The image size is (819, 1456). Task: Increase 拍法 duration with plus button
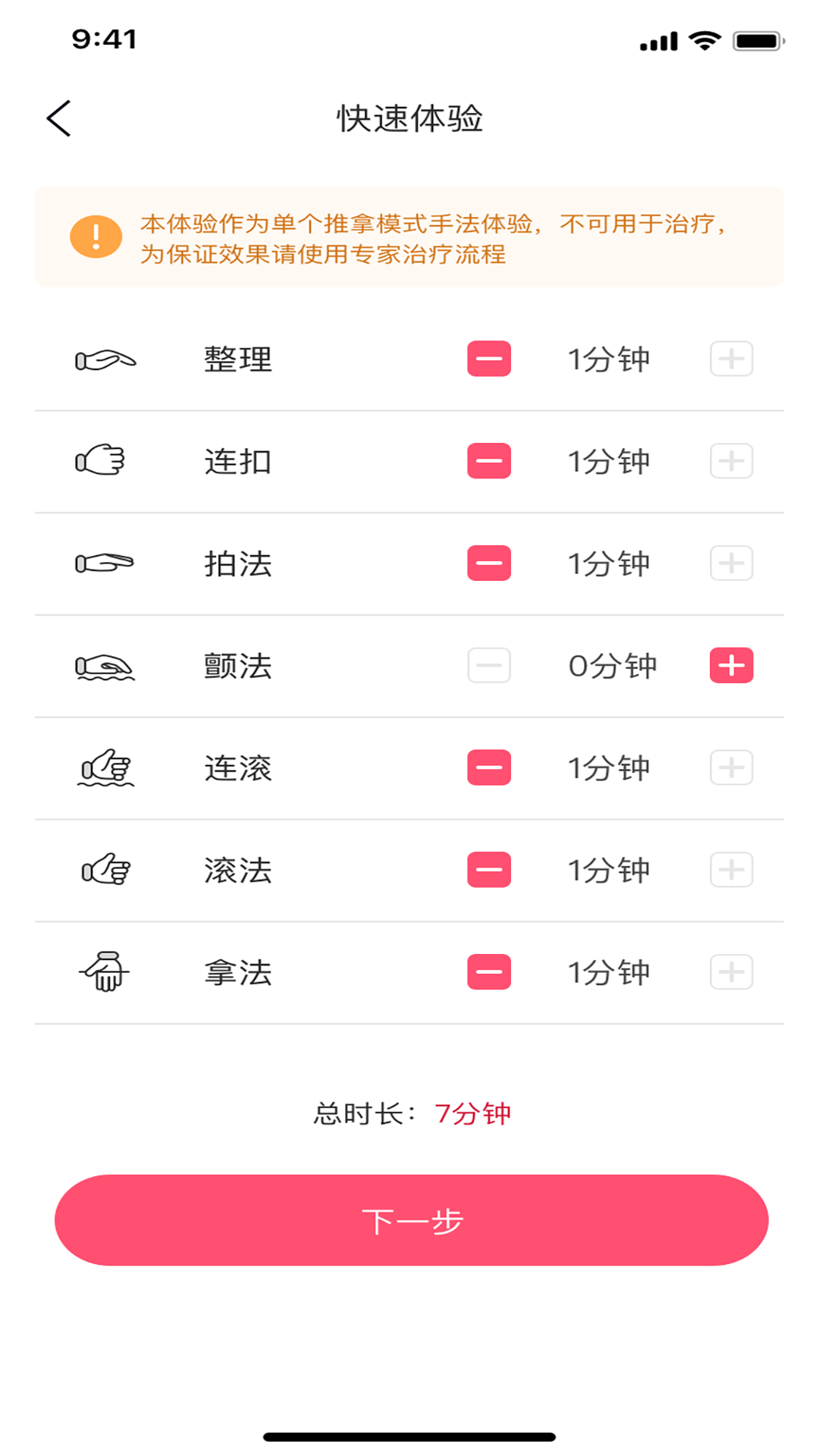coord(730,563)
